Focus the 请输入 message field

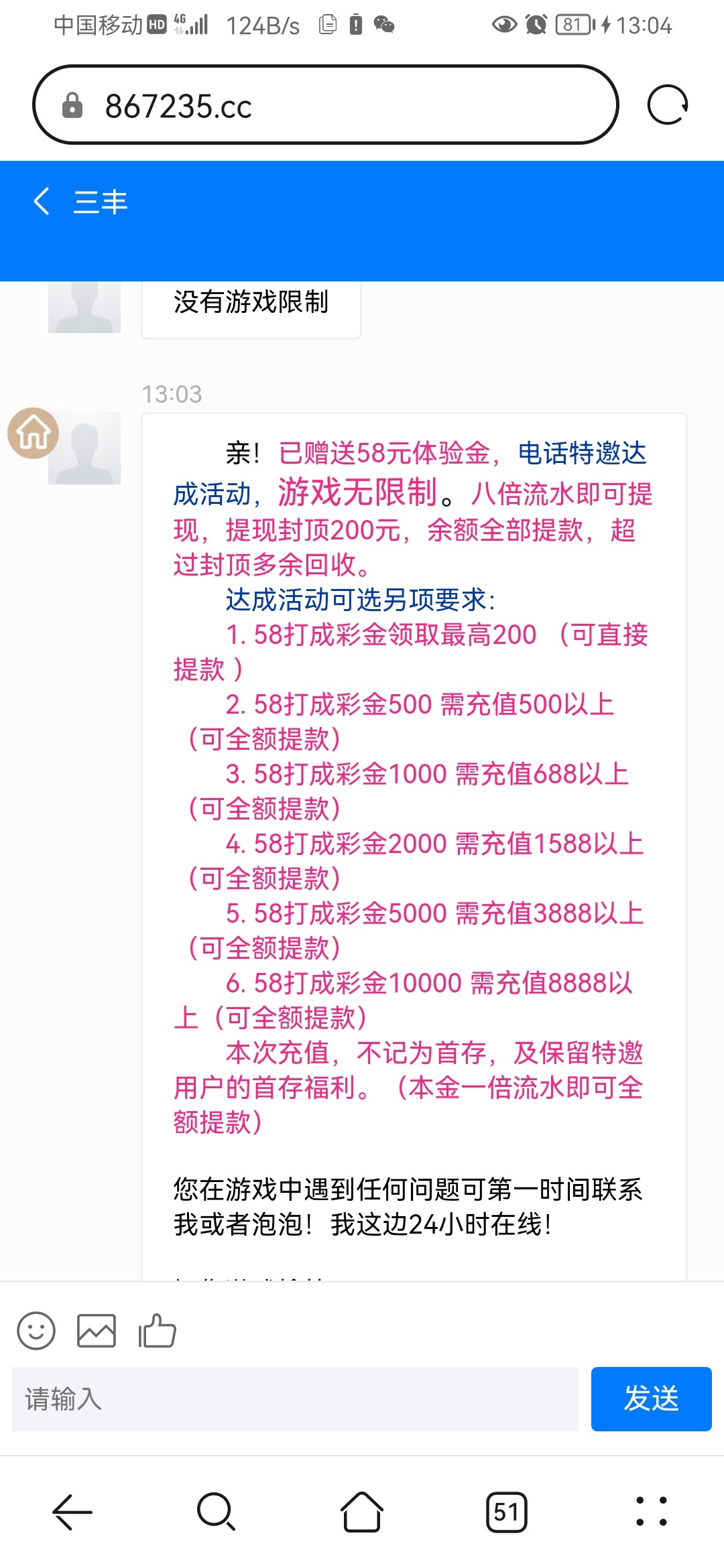[295, 1399]
